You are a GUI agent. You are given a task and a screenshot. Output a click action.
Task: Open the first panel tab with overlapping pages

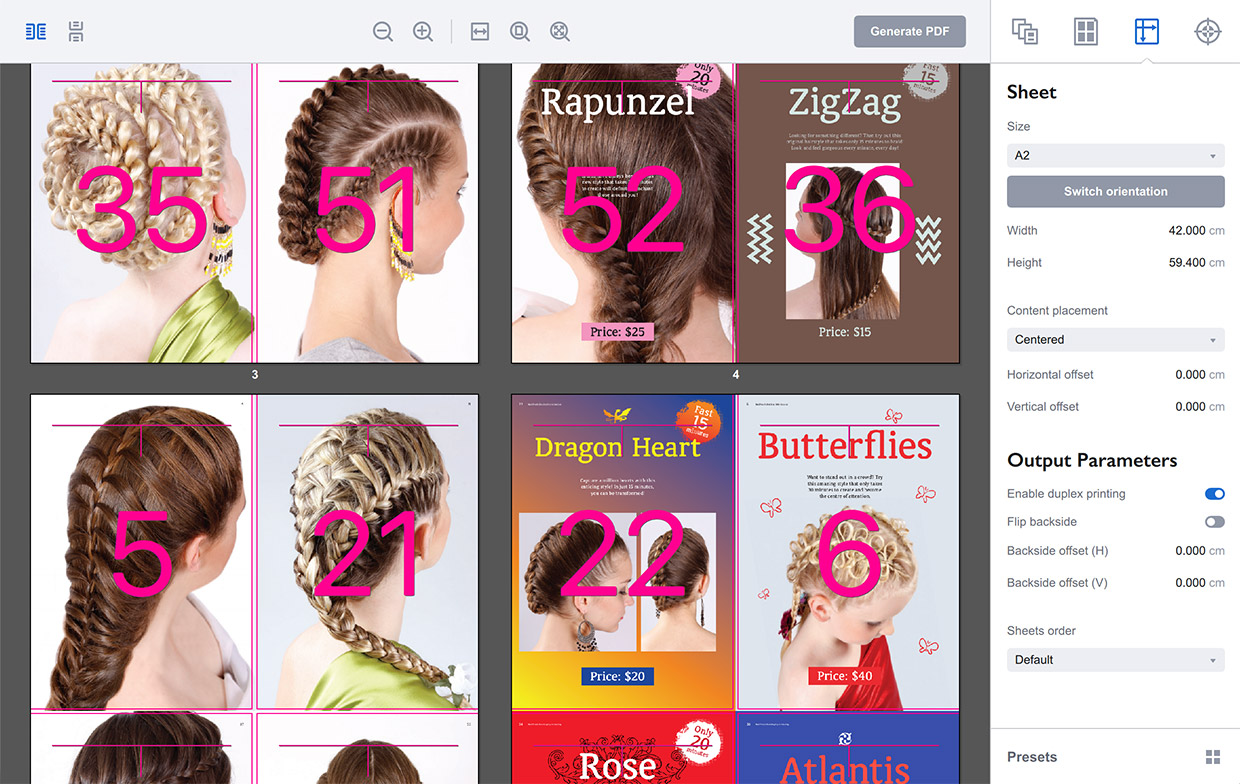click(x=1024, y=32)
